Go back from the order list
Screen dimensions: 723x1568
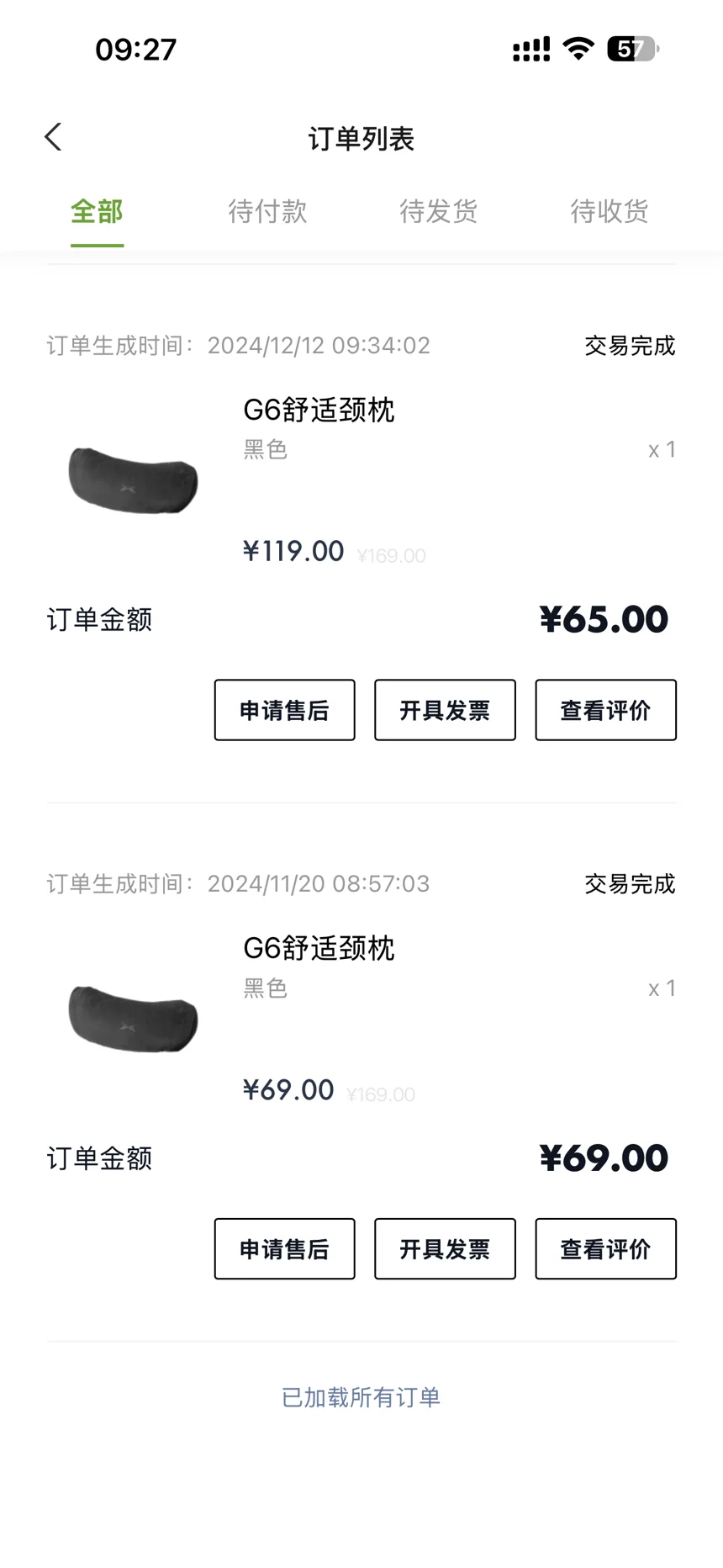(x=53, y=137)
